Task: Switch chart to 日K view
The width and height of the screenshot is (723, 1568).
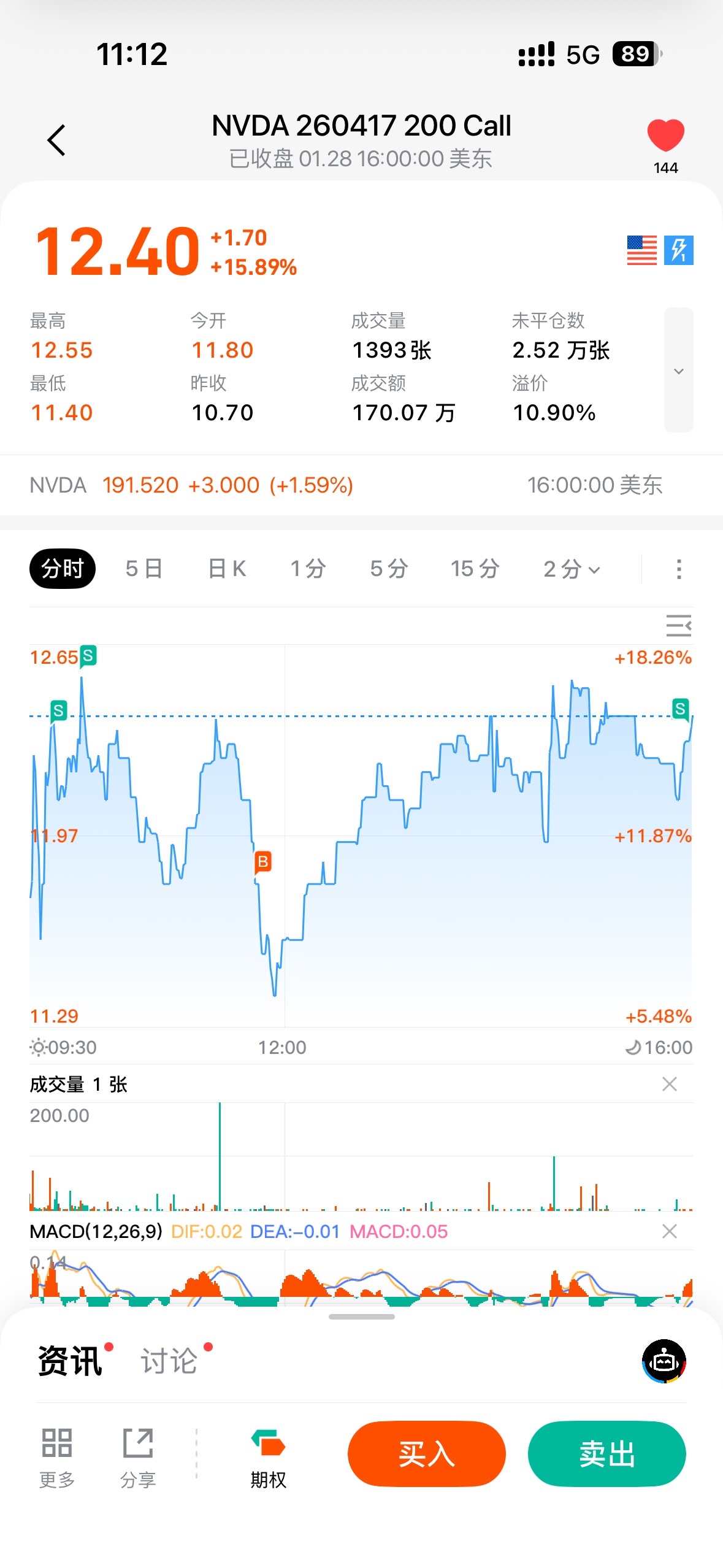Action: [227, 569]
